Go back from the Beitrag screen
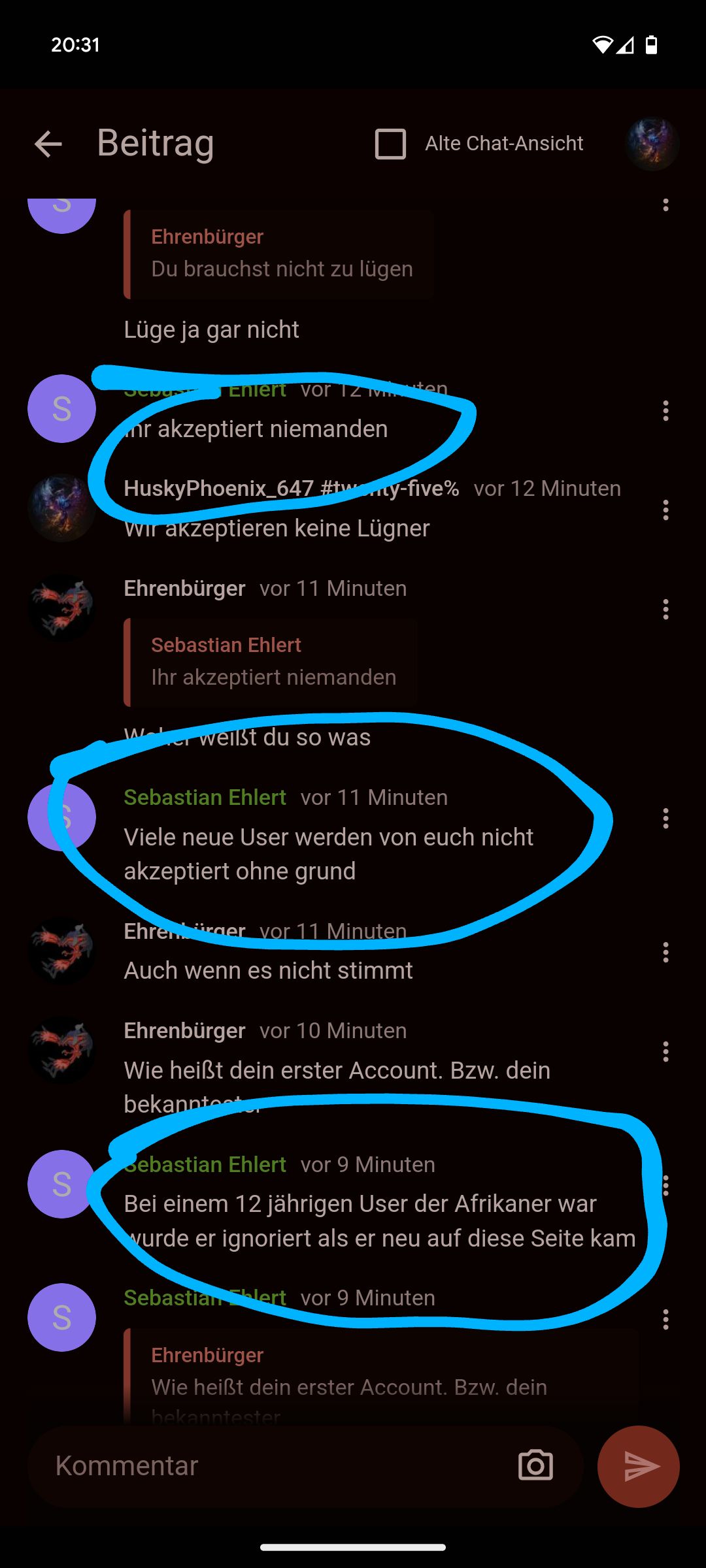The height and width of the screenshot is (1568, 706). pos(48,144)
